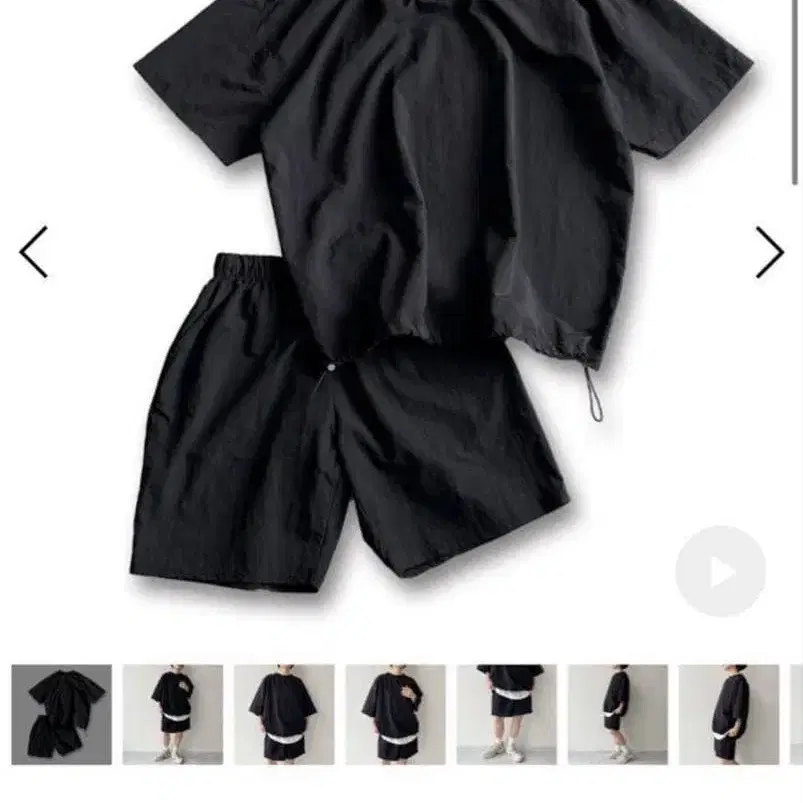Show the previous product image
The image size is (803, 803).
[x=34, y=252]
